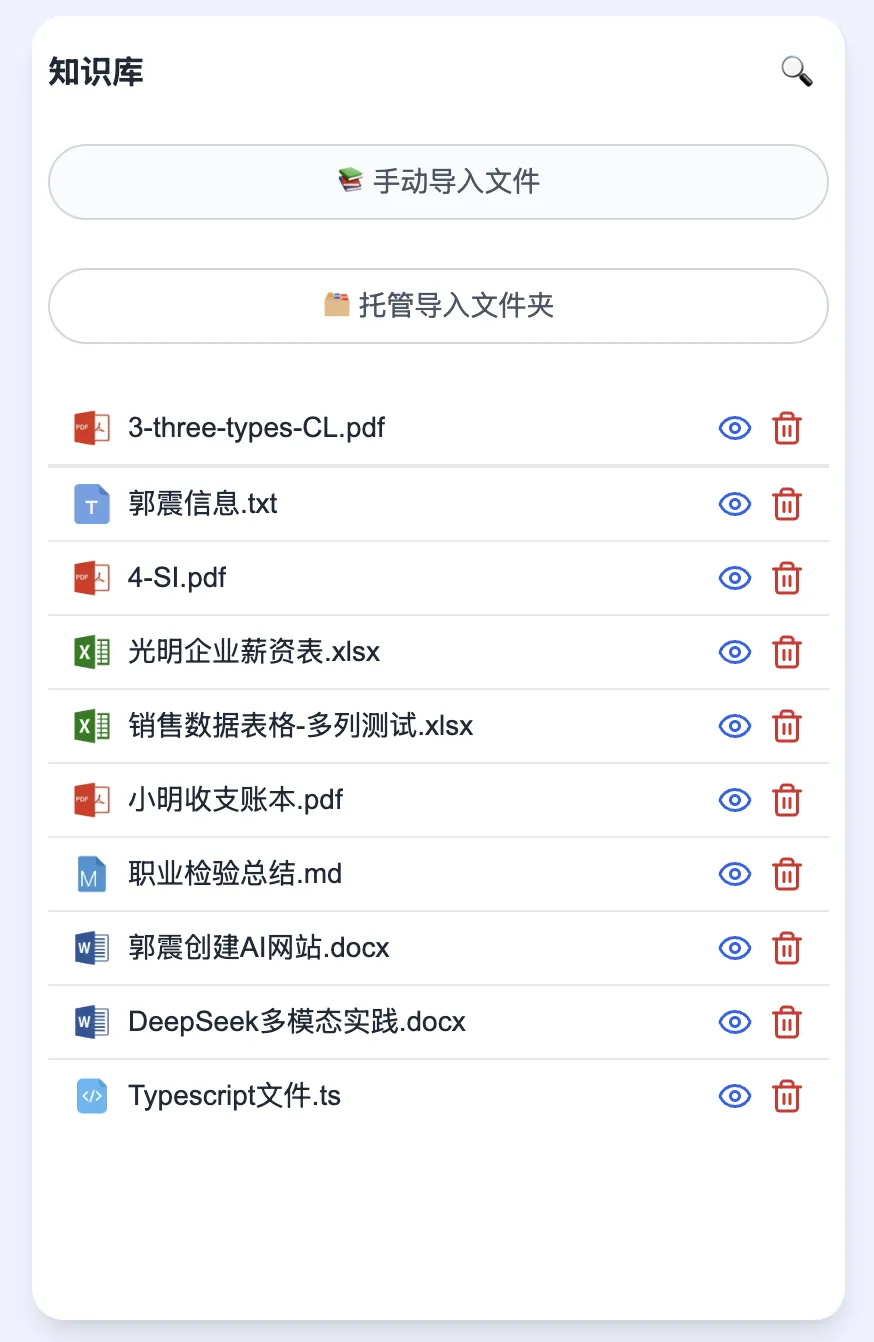Open the file 郭震创建AI网站.docx
Viewport: 874px width, 1342px height.
258,947
